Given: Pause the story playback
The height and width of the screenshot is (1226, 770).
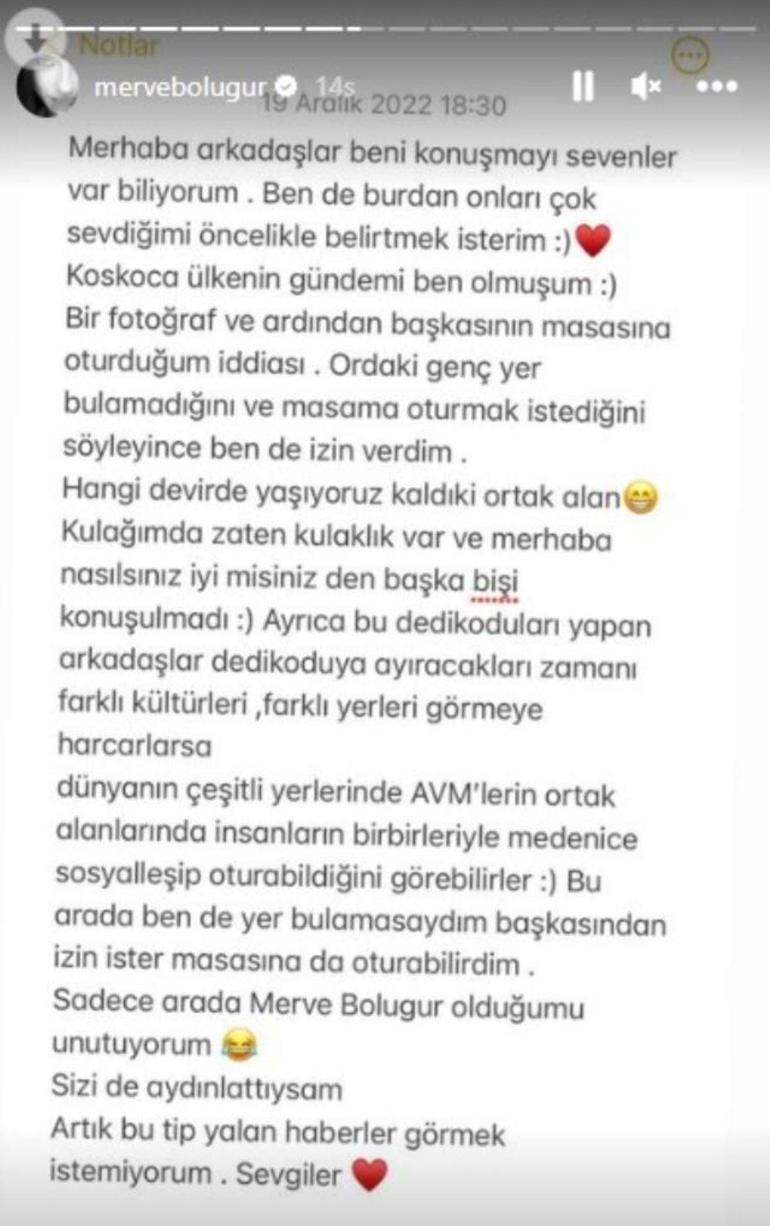Looking at the screenshot, I should click(583, 87).
